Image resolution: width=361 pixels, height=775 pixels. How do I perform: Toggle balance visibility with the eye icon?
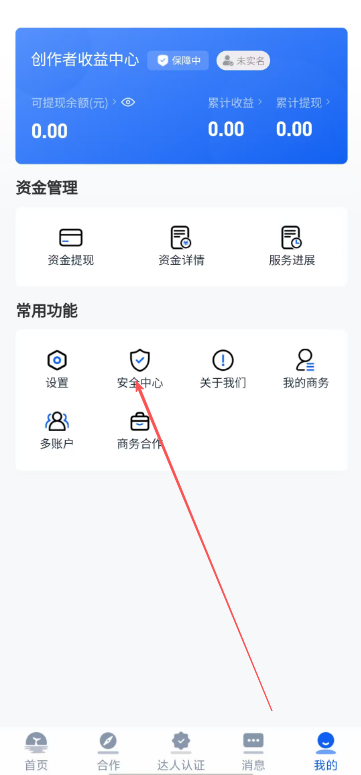(x=128, y=102)
